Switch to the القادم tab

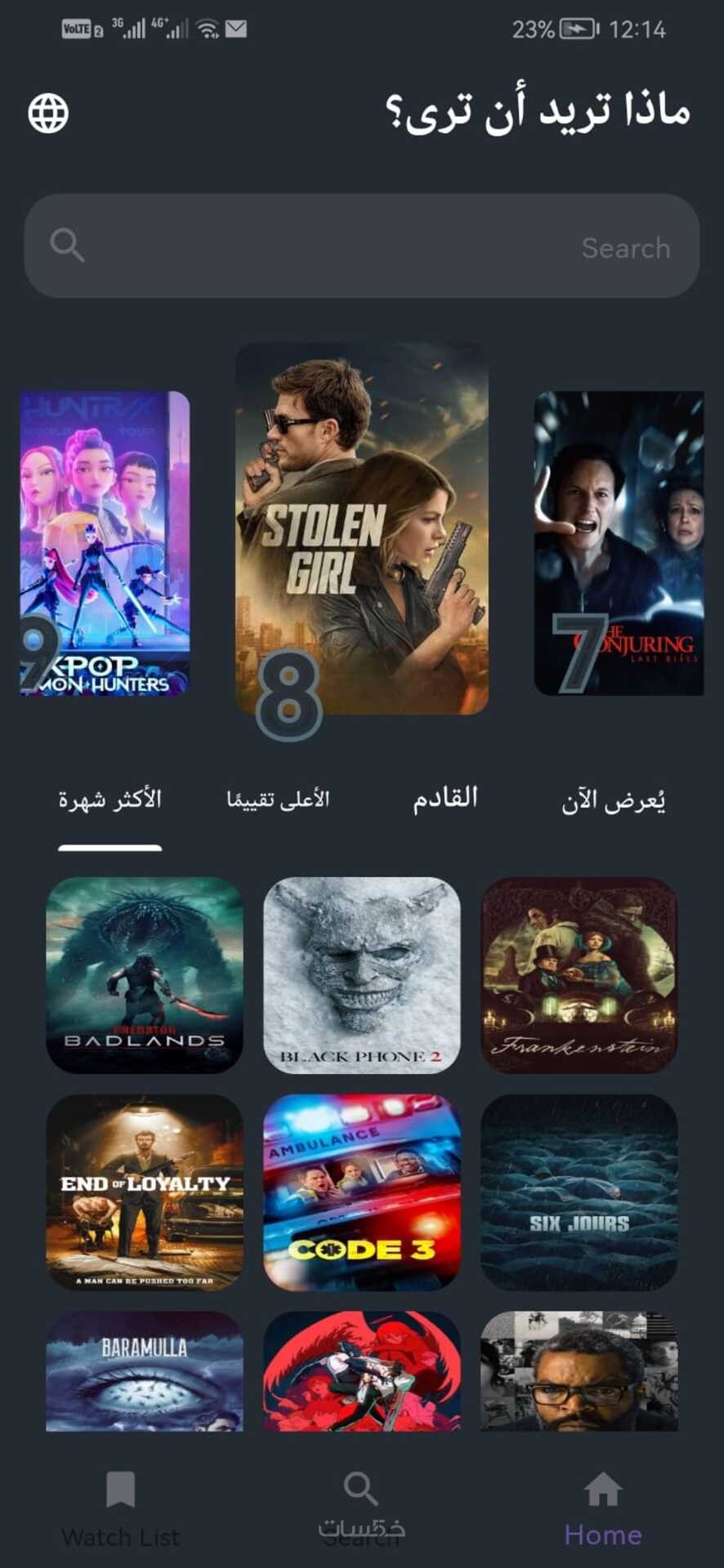click(x=445, y=799)
